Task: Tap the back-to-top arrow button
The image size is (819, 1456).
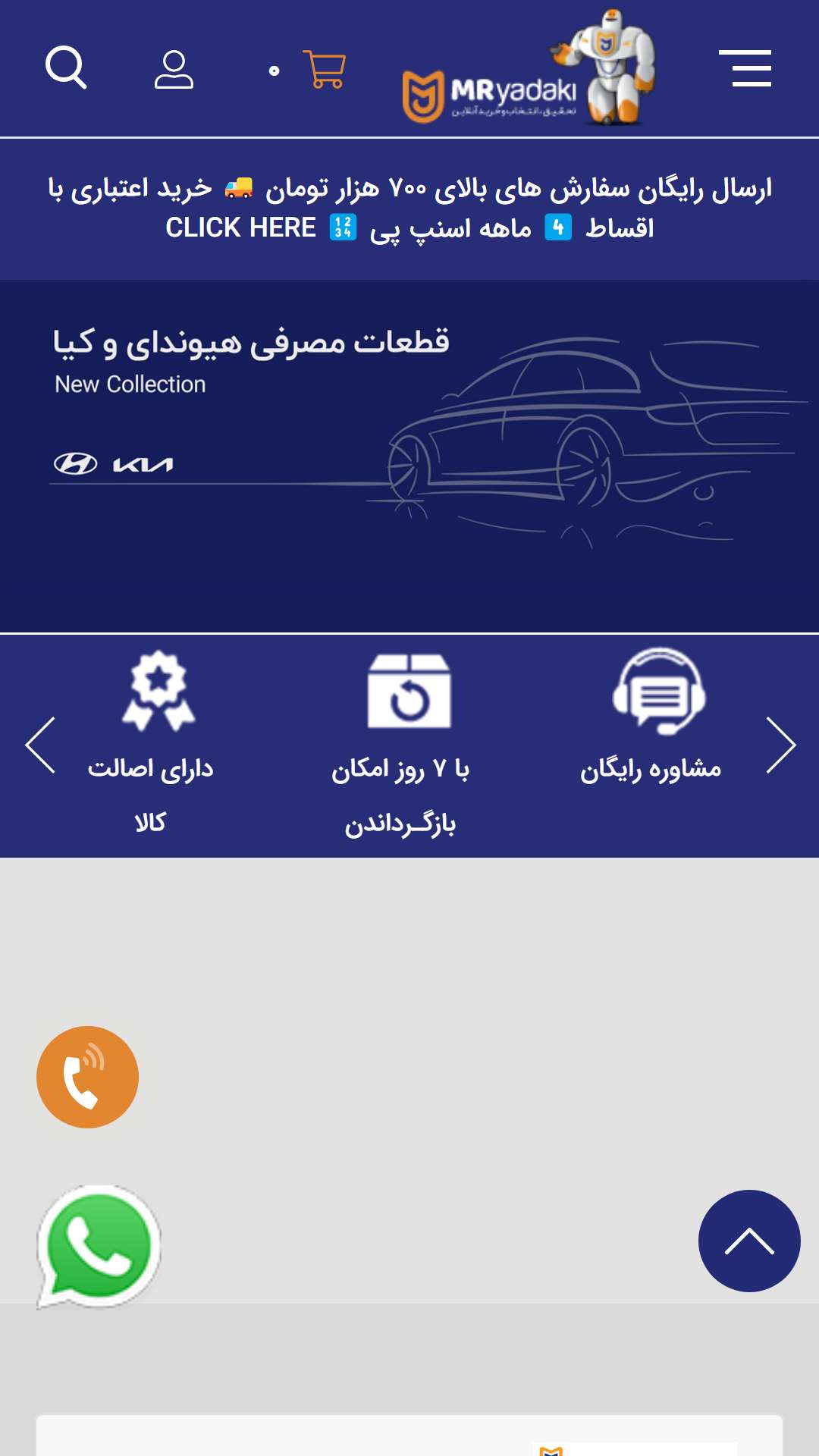Action: point(749,1241)
